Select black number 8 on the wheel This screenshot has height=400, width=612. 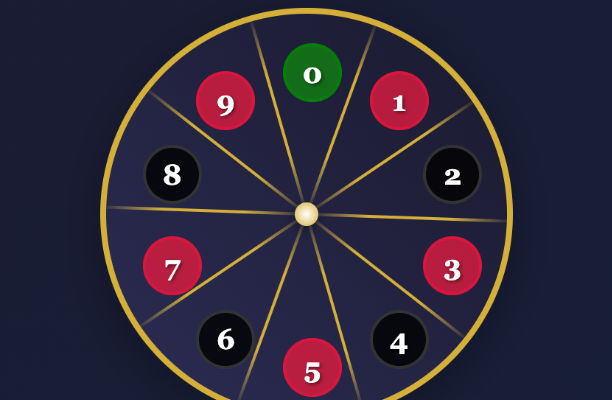[x=172, y=174]
